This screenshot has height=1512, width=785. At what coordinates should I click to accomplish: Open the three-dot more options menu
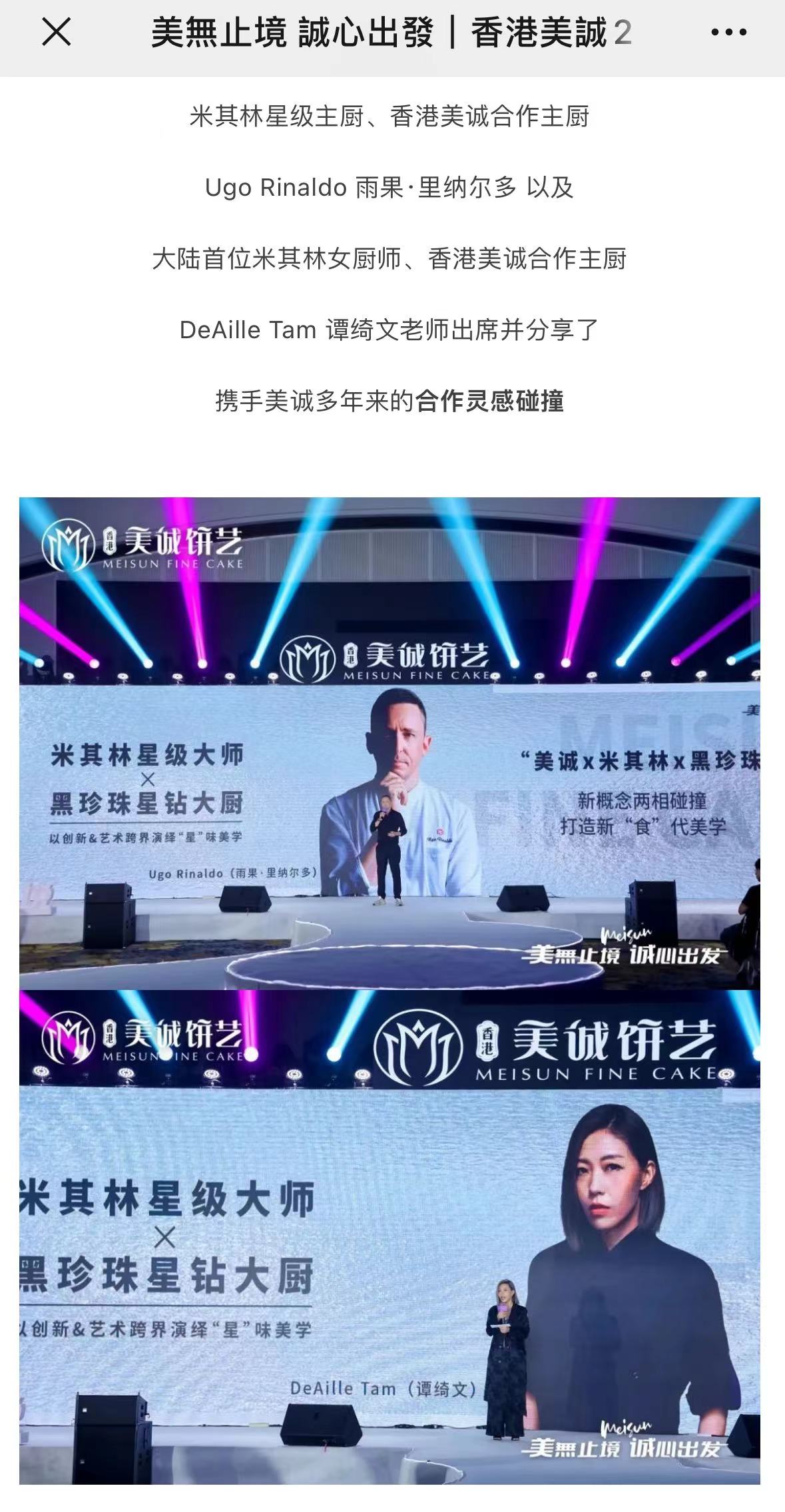[x=729, y=33]
